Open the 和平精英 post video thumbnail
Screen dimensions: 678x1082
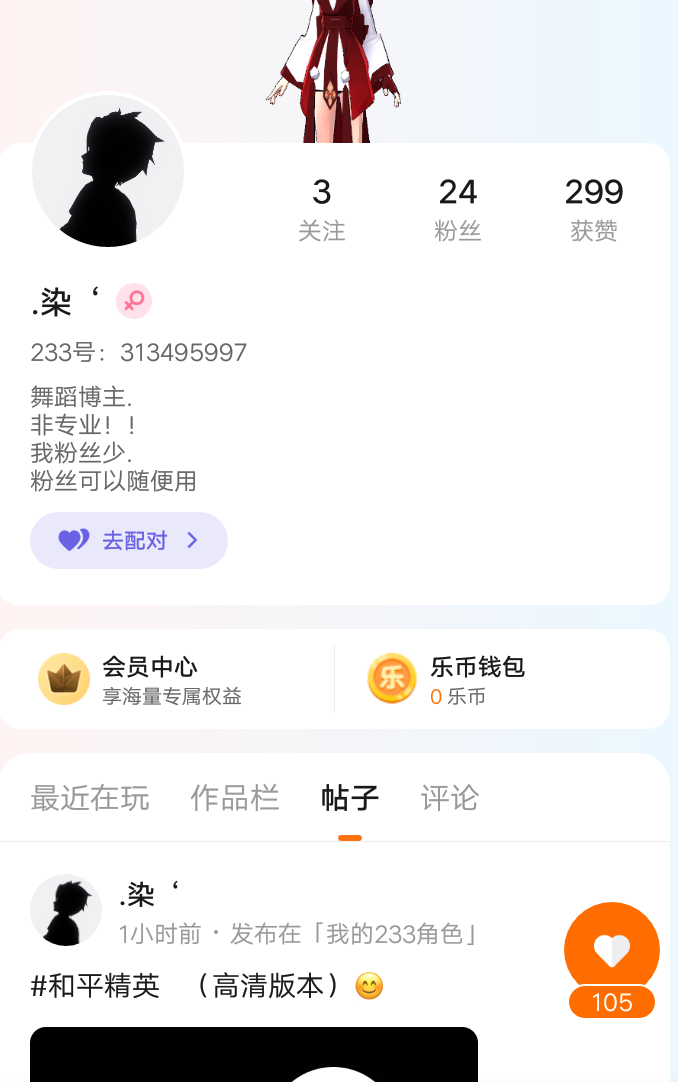[x=254, y=1055]
